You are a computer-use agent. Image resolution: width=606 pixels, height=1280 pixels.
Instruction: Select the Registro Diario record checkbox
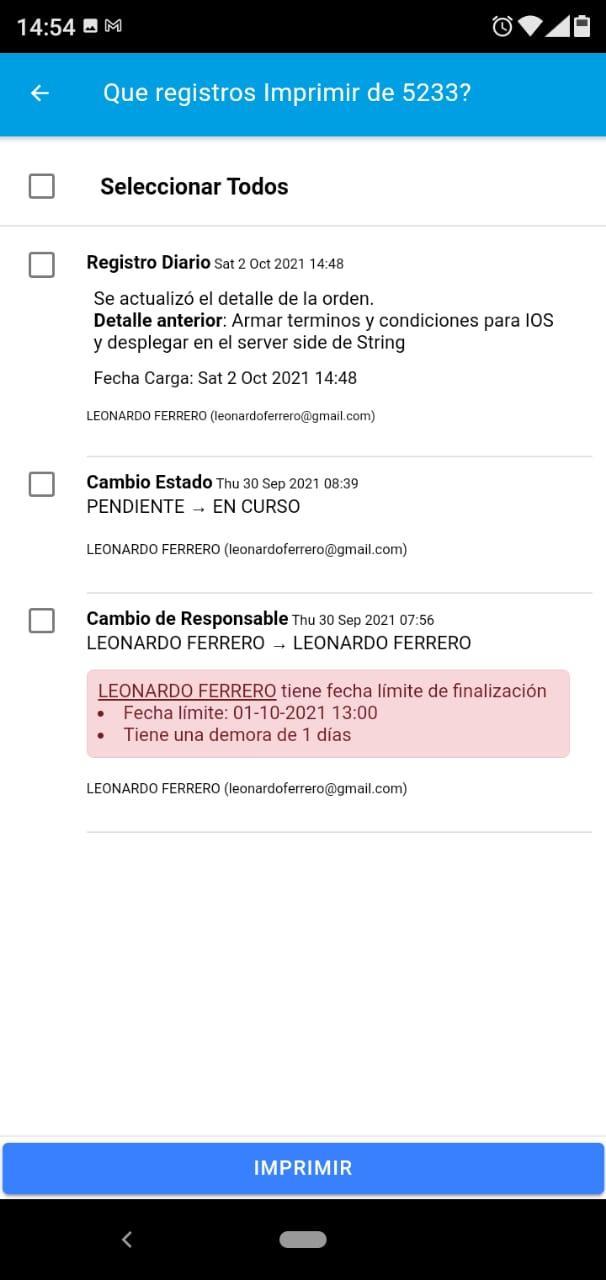pos(41,265)
